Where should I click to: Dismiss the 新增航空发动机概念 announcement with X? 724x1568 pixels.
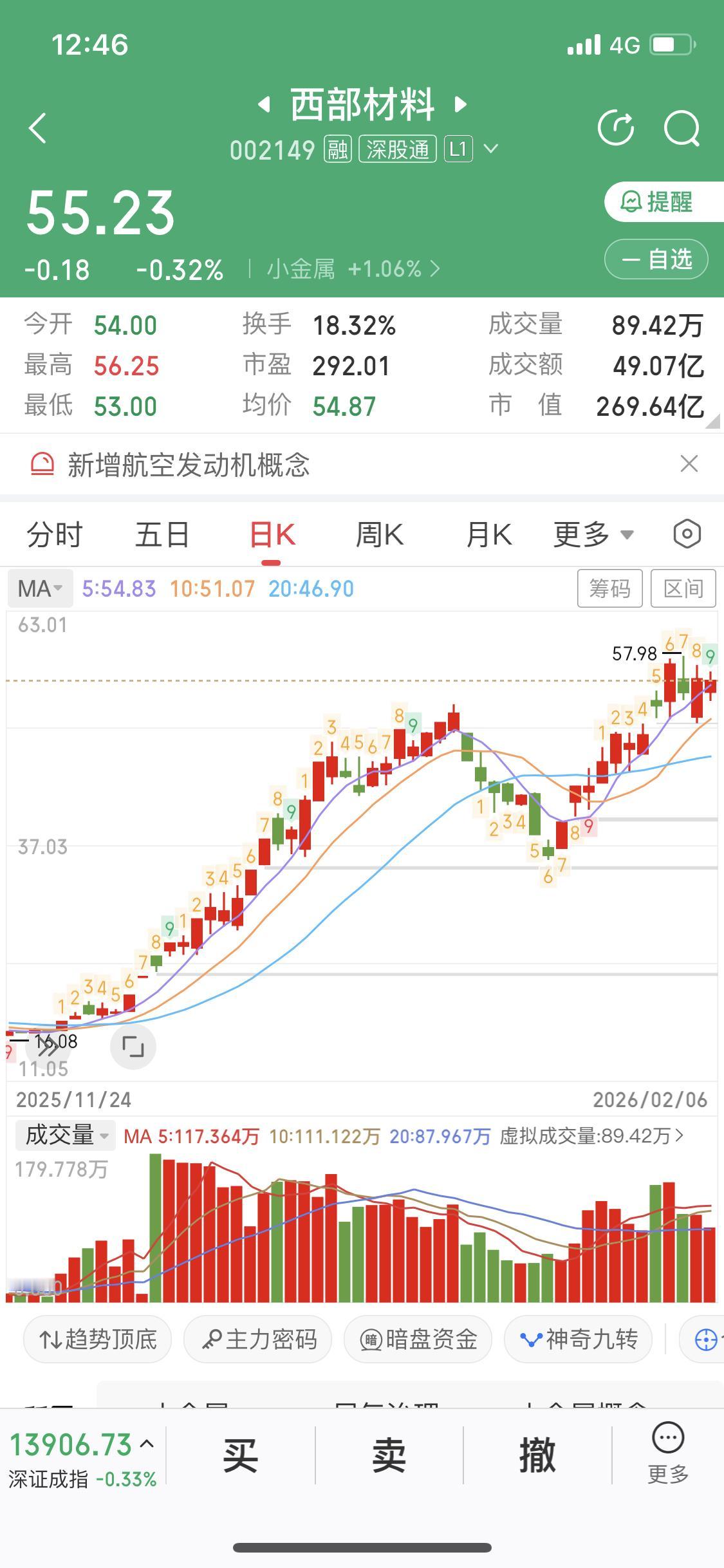point(689,463)
